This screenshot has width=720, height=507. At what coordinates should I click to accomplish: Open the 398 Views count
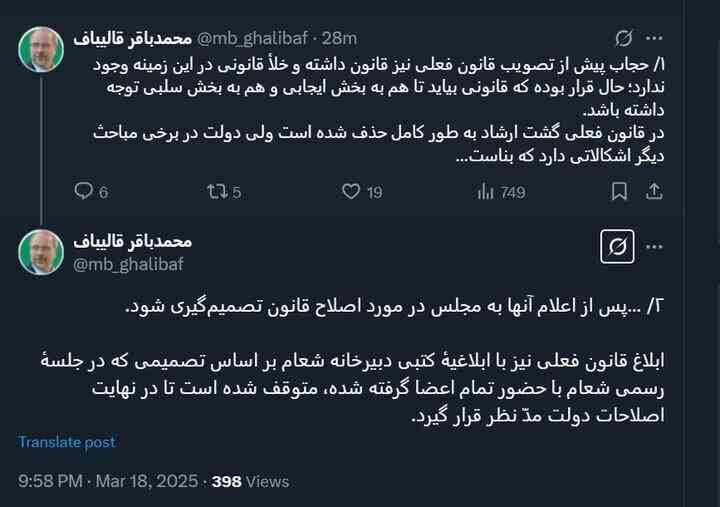click(x=251, y=481)
